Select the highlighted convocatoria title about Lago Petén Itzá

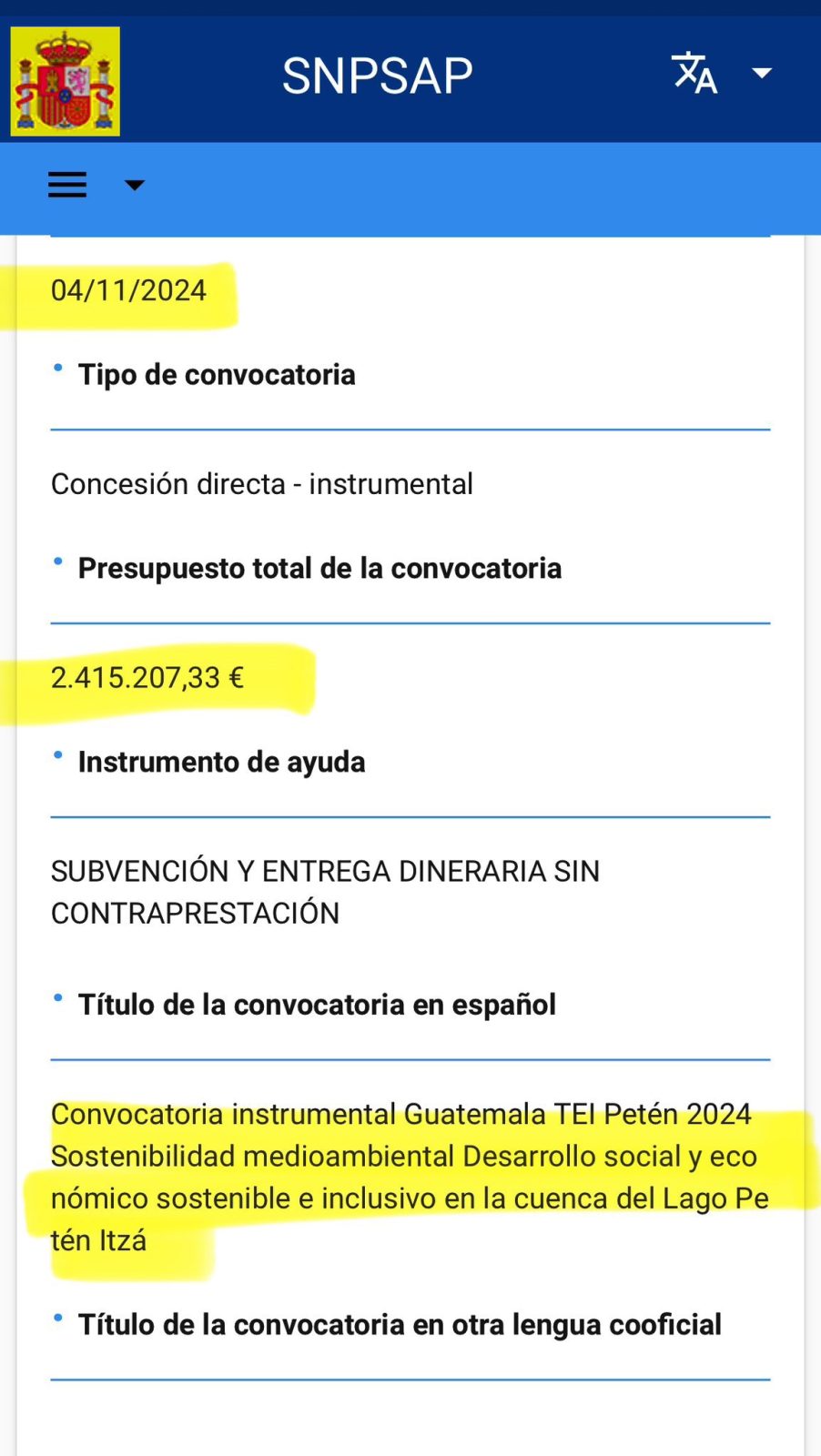click(408, 1177)
